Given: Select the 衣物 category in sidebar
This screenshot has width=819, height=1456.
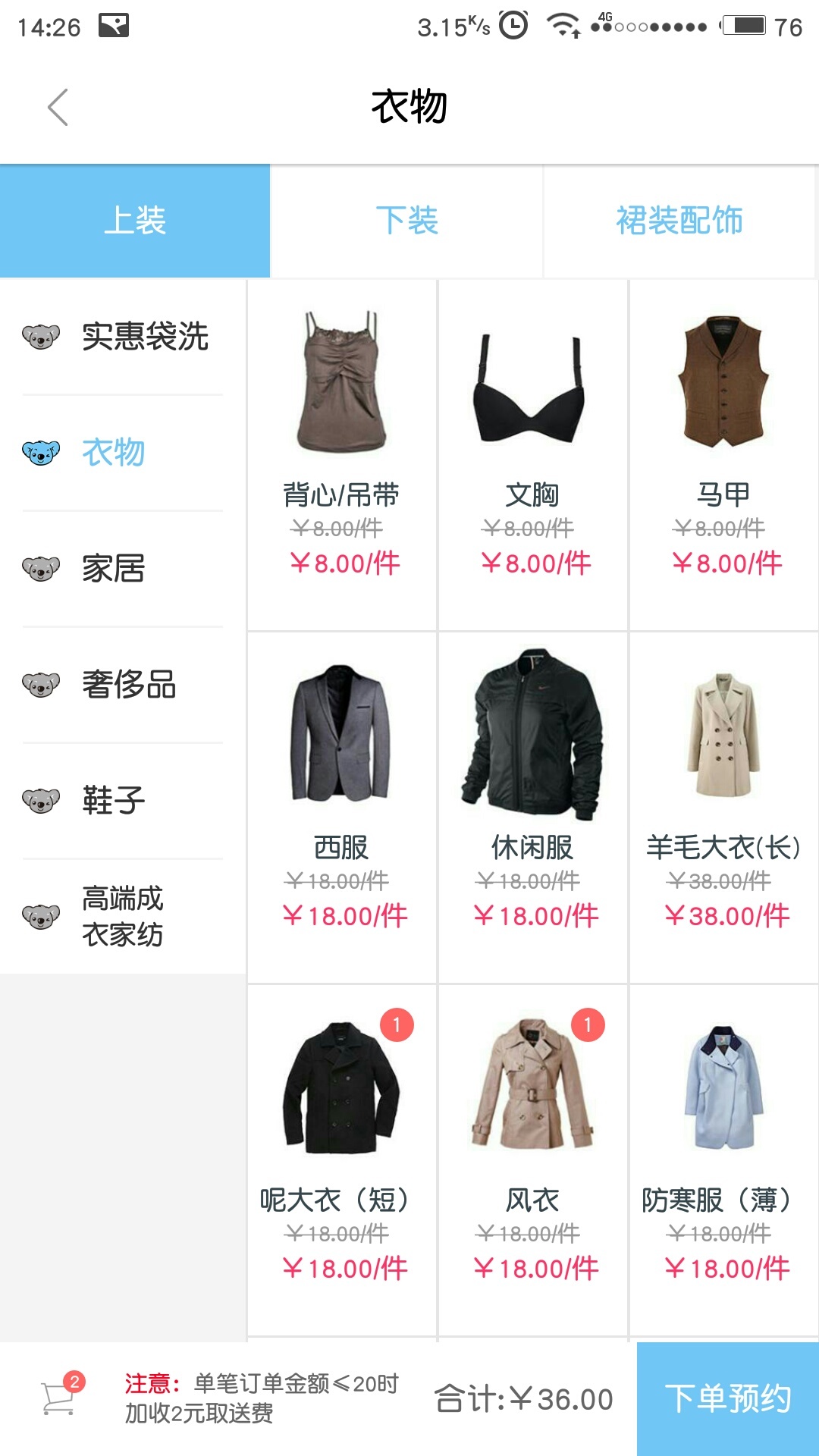Looking at the screenshot, I should [x=123, y=453].
